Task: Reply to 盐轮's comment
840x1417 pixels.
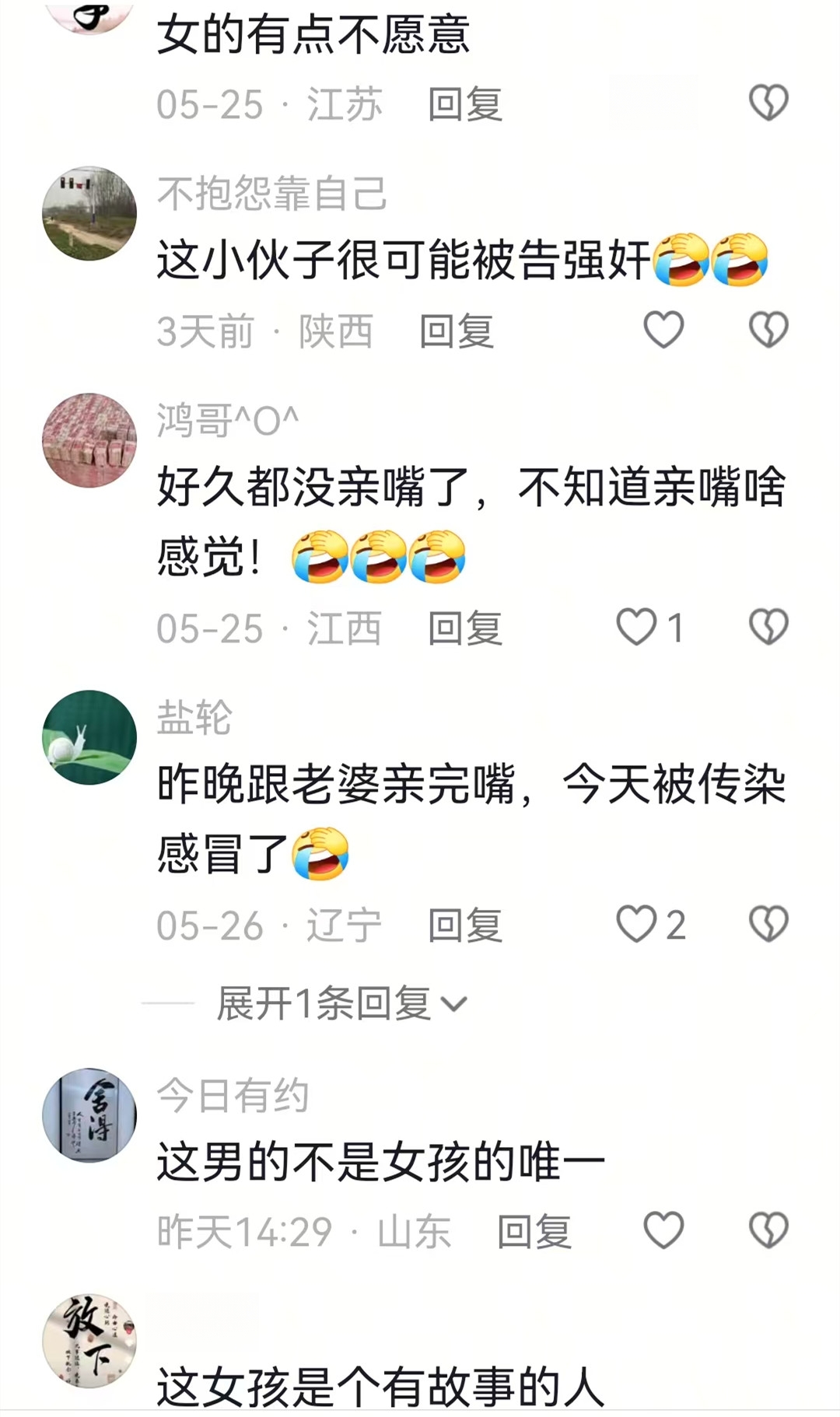Action: 465,925
